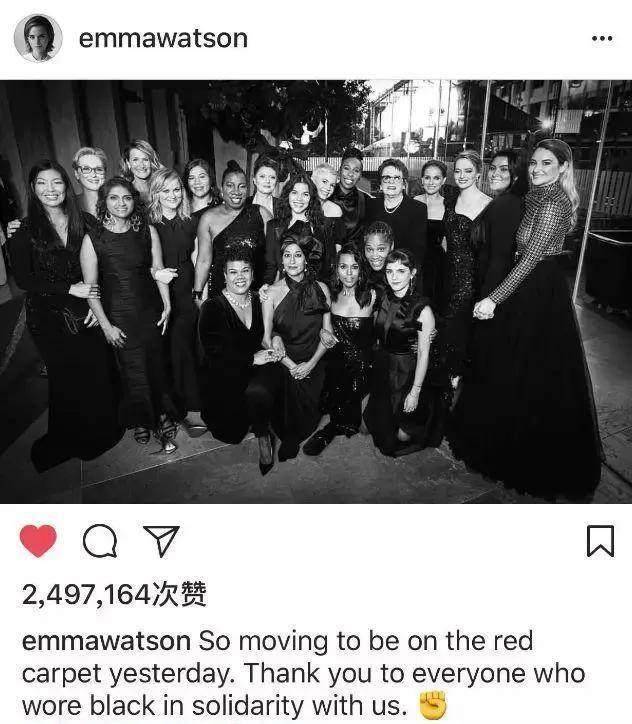Unlike the post with the red heart

(x=38, y=541)
